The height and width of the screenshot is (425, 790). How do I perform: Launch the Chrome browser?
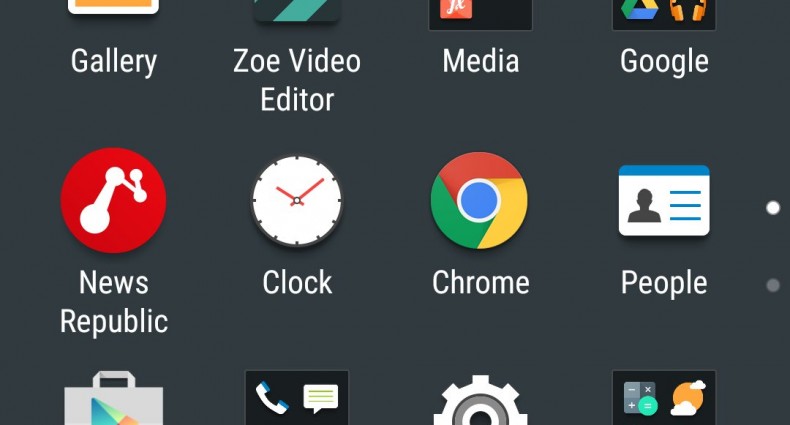pyautogui.click(x=480, y=201)
